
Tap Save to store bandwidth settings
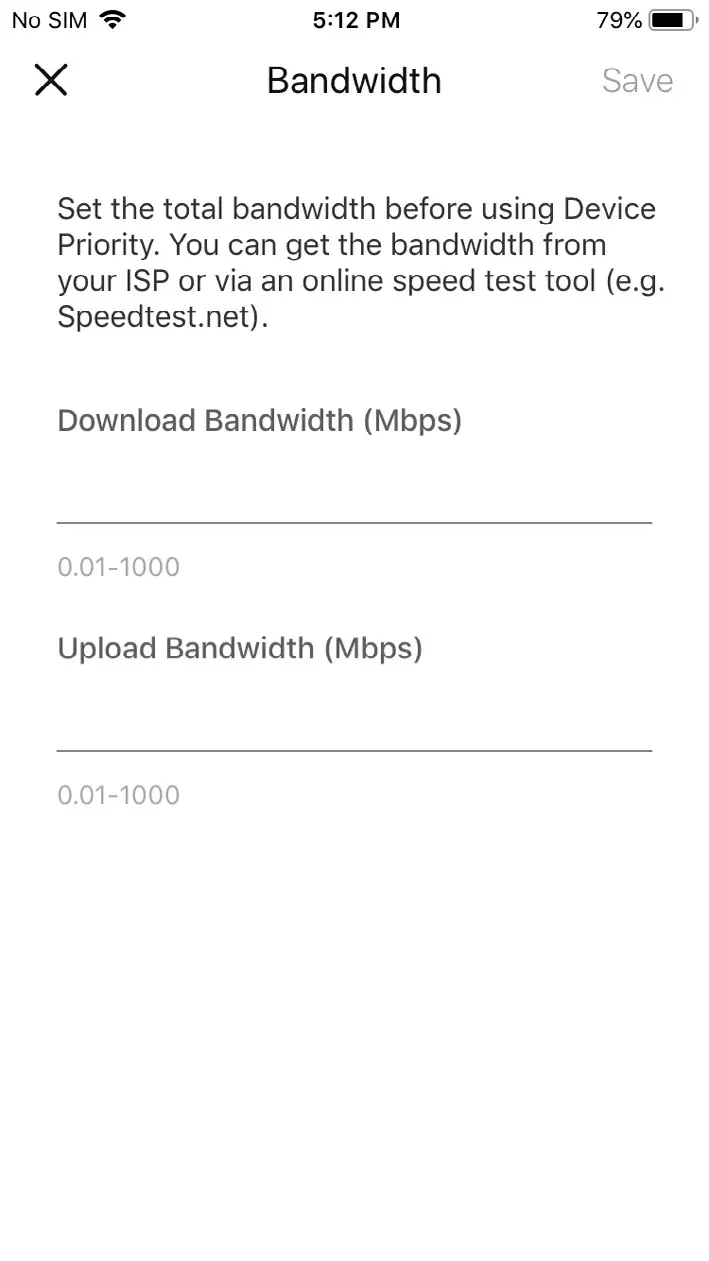pos(637,80)
